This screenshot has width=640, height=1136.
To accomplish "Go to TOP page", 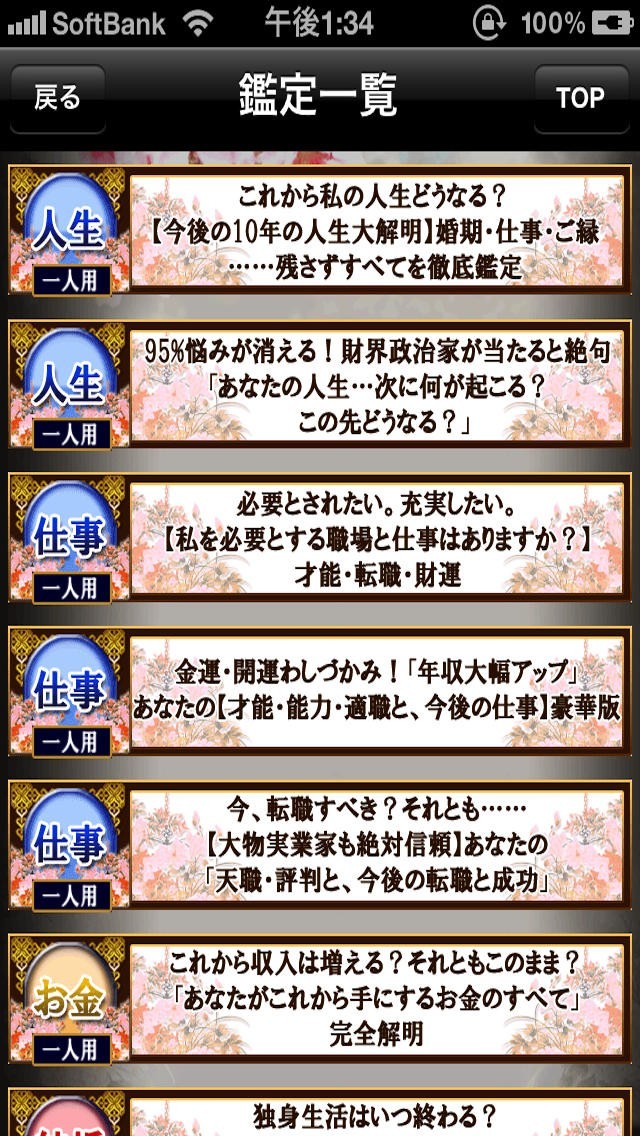I will coord(581,99).
